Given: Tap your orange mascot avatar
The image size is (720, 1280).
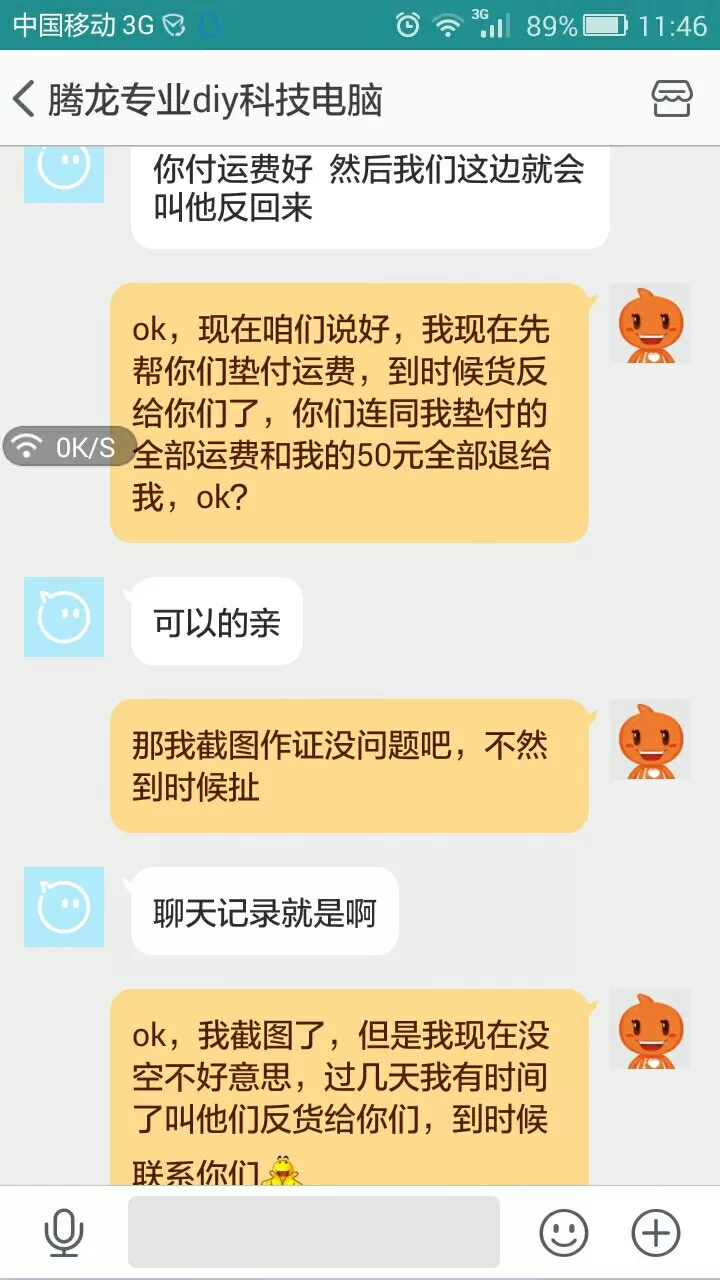Looking at the screenshot, I should pyautogui.click(x=649, y=324).
